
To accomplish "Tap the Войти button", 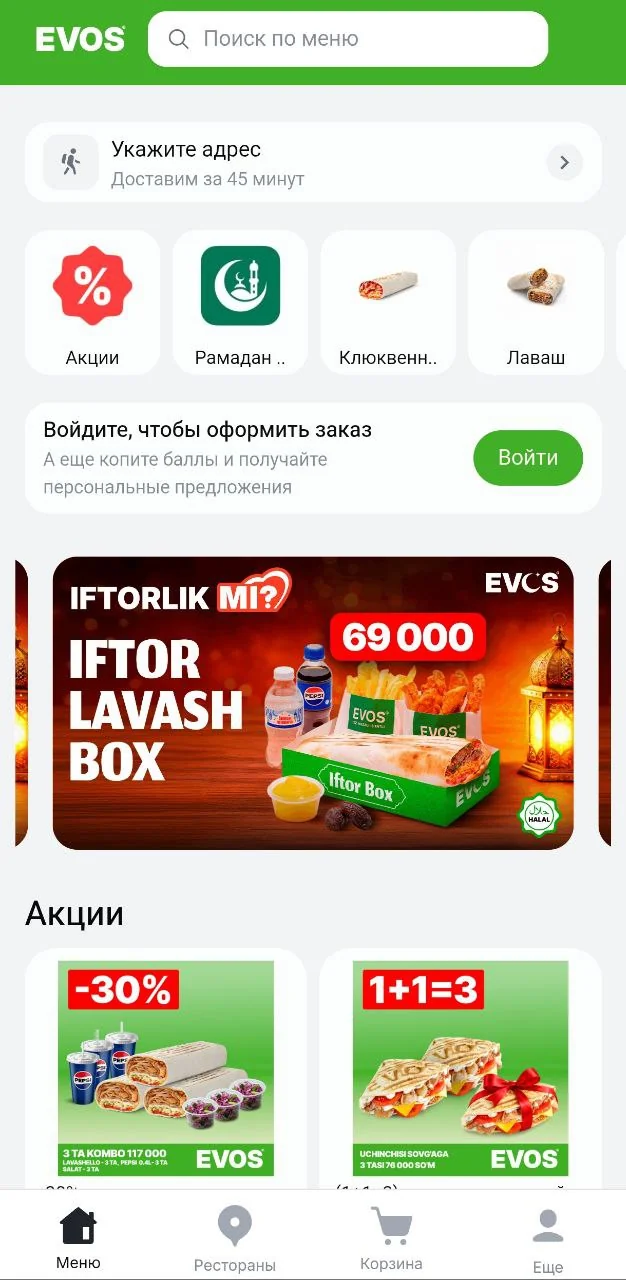I will click(x=528, y=458).
